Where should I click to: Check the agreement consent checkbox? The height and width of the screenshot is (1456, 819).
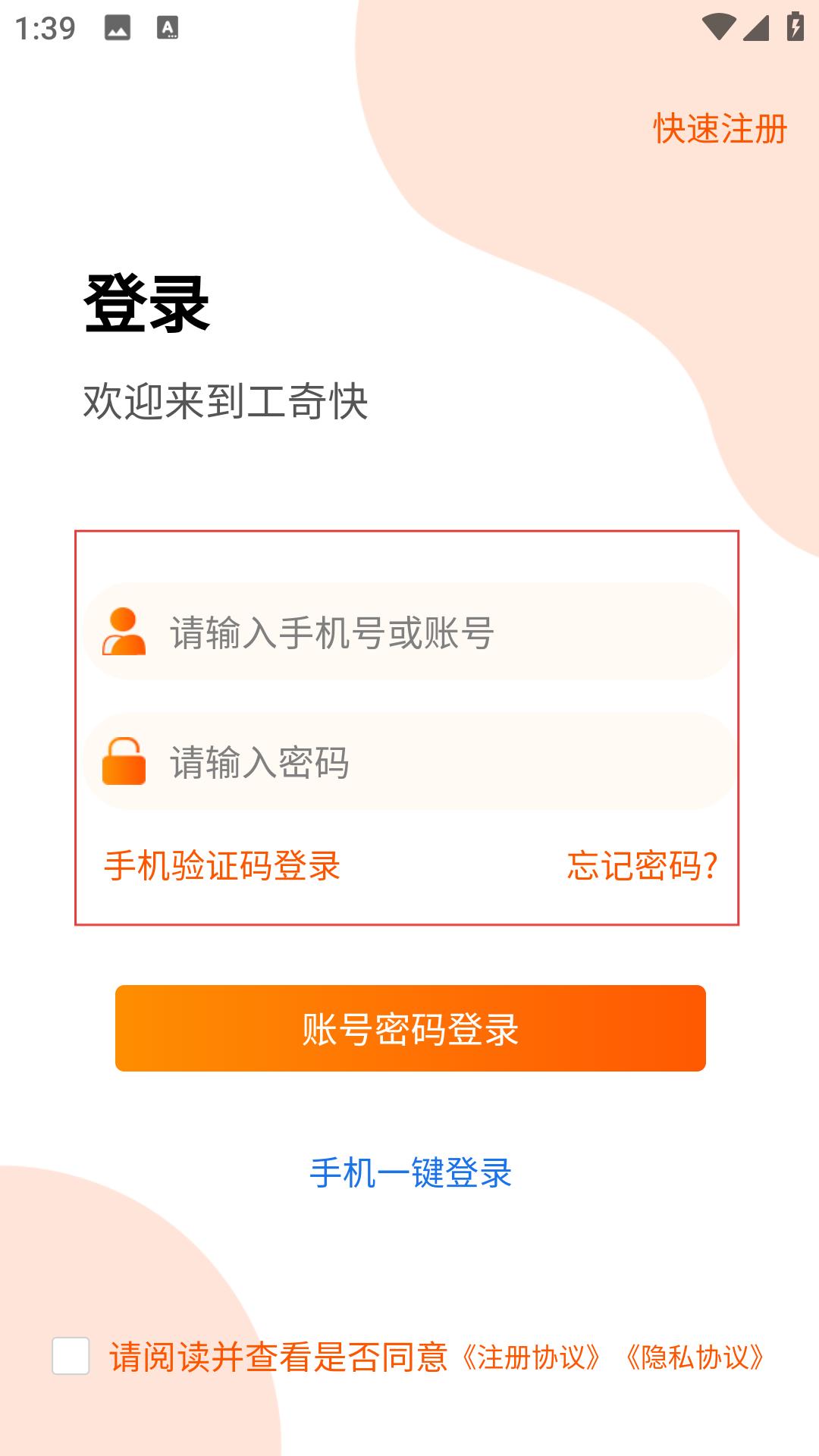[x=71, y=1356]
